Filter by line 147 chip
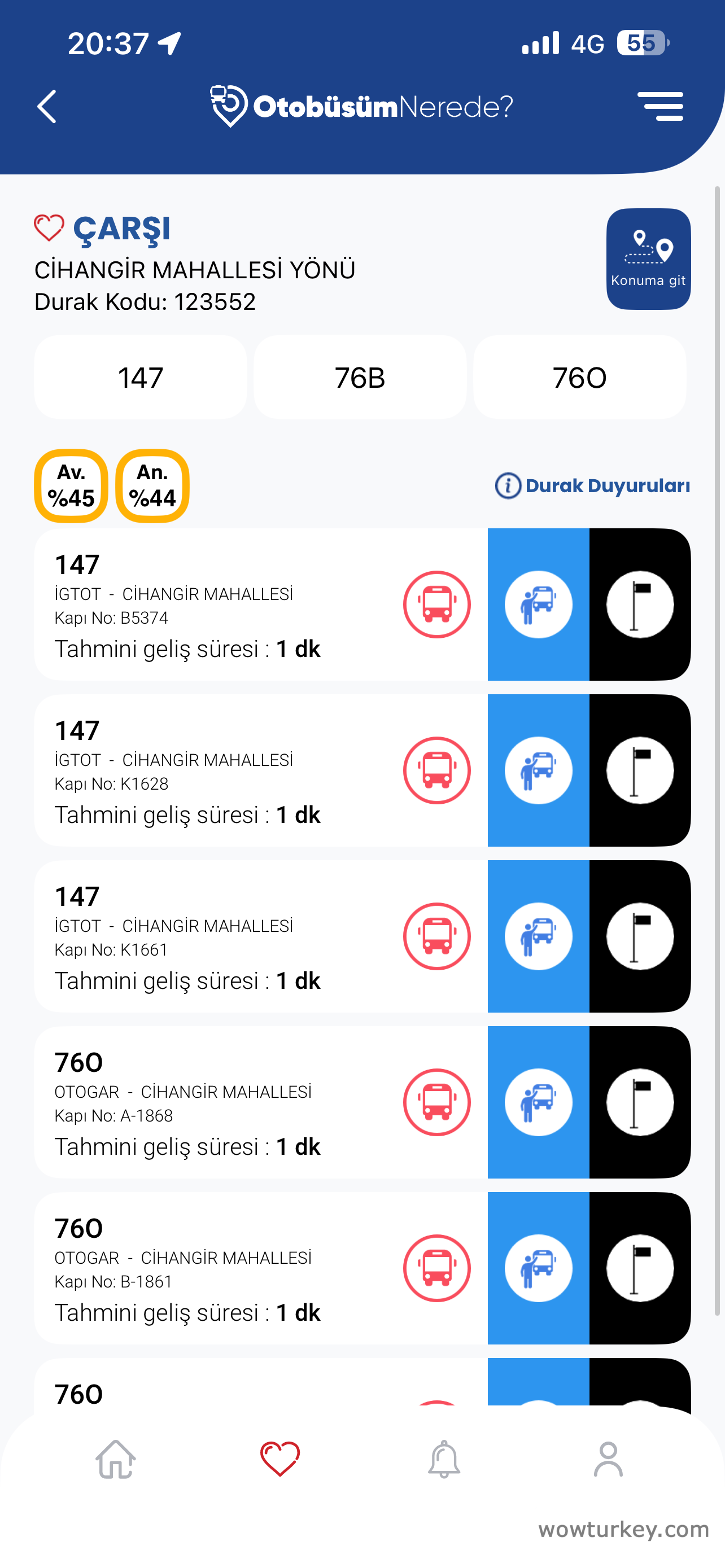The height and width of the screenshot is (1568, 725). point(141,378)
